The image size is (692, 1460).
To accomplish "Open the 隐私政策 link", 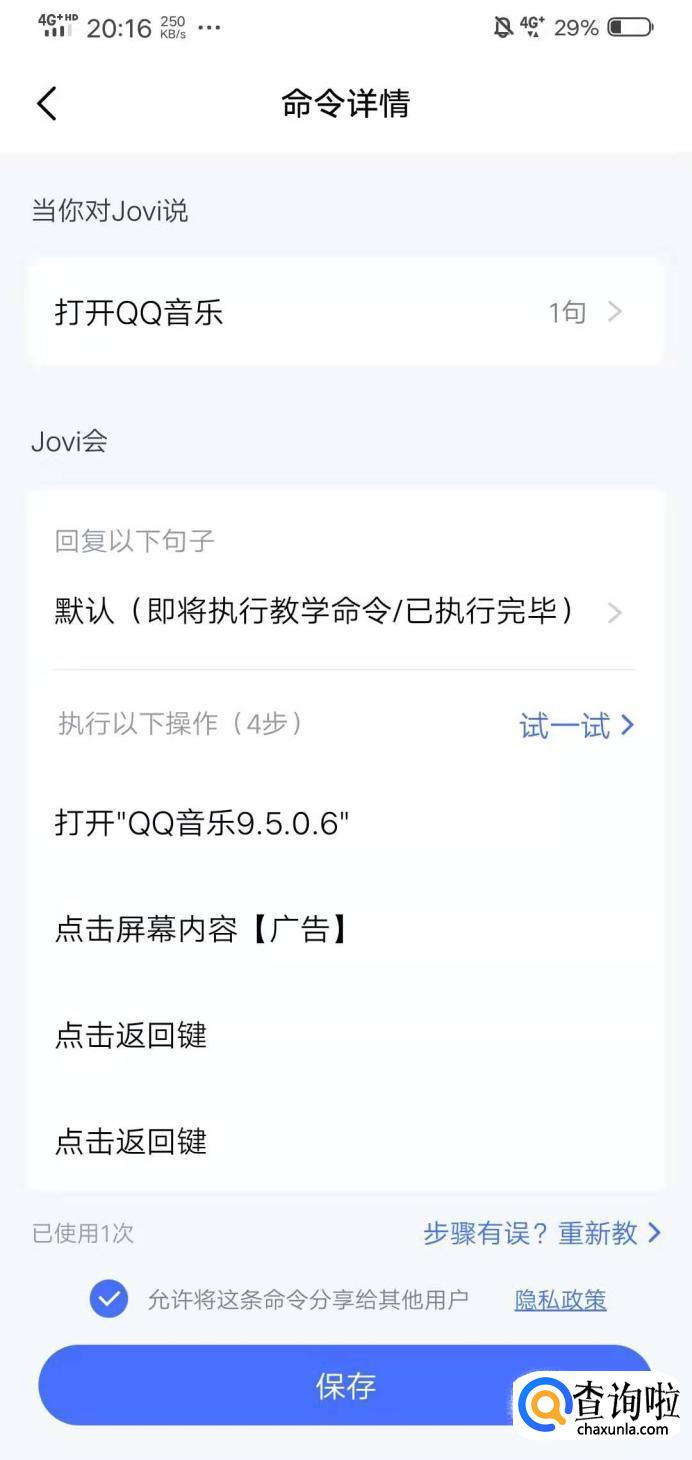I will 560,1300.
